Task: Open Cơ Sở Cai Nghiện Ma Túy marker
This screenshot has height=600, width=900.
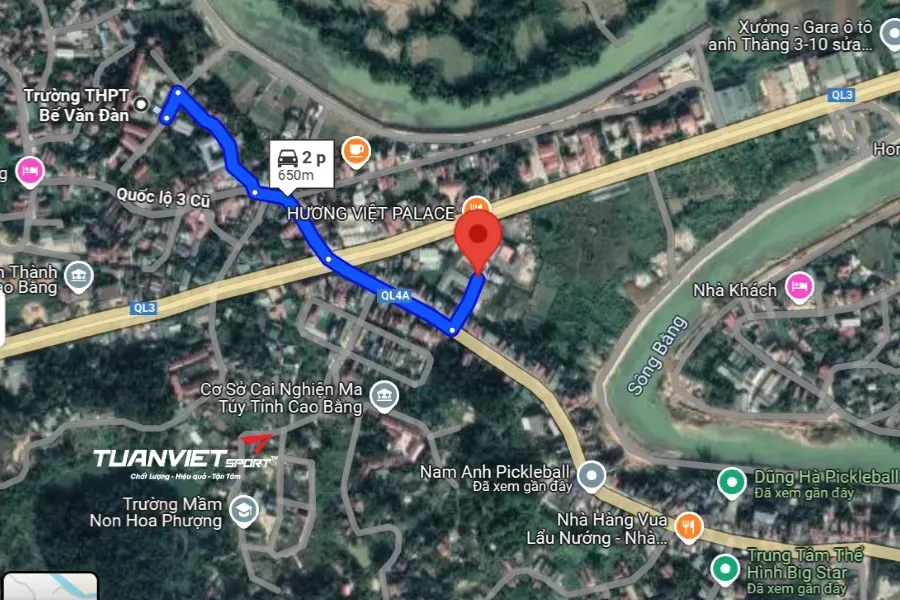Action: (382, 397)
